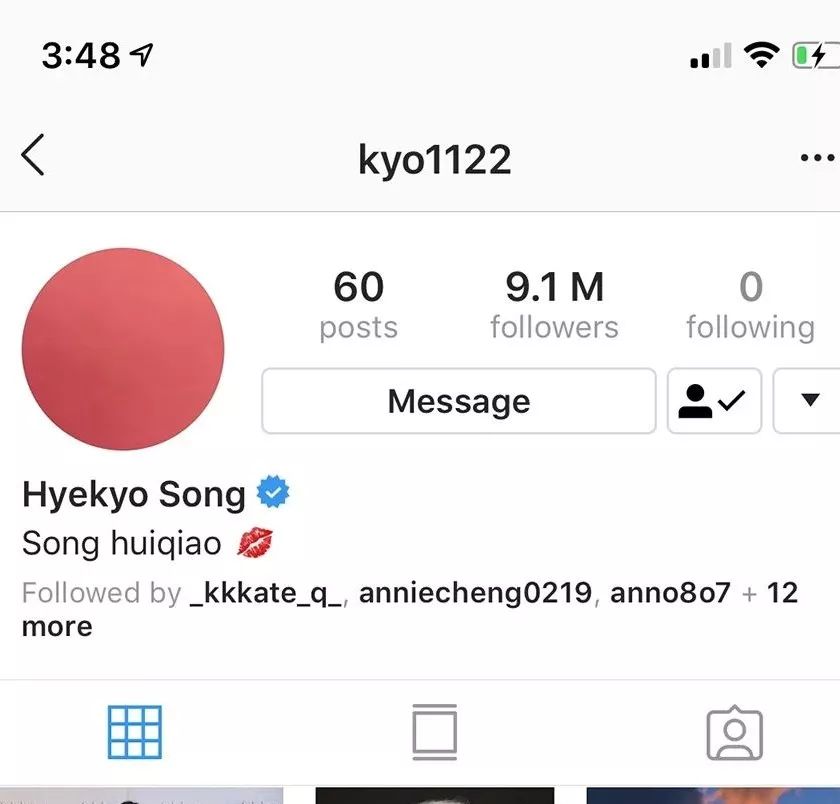Open the three-dot overflow menu
840x804 pixels.
pyautogui.click(x=816, y=158)
